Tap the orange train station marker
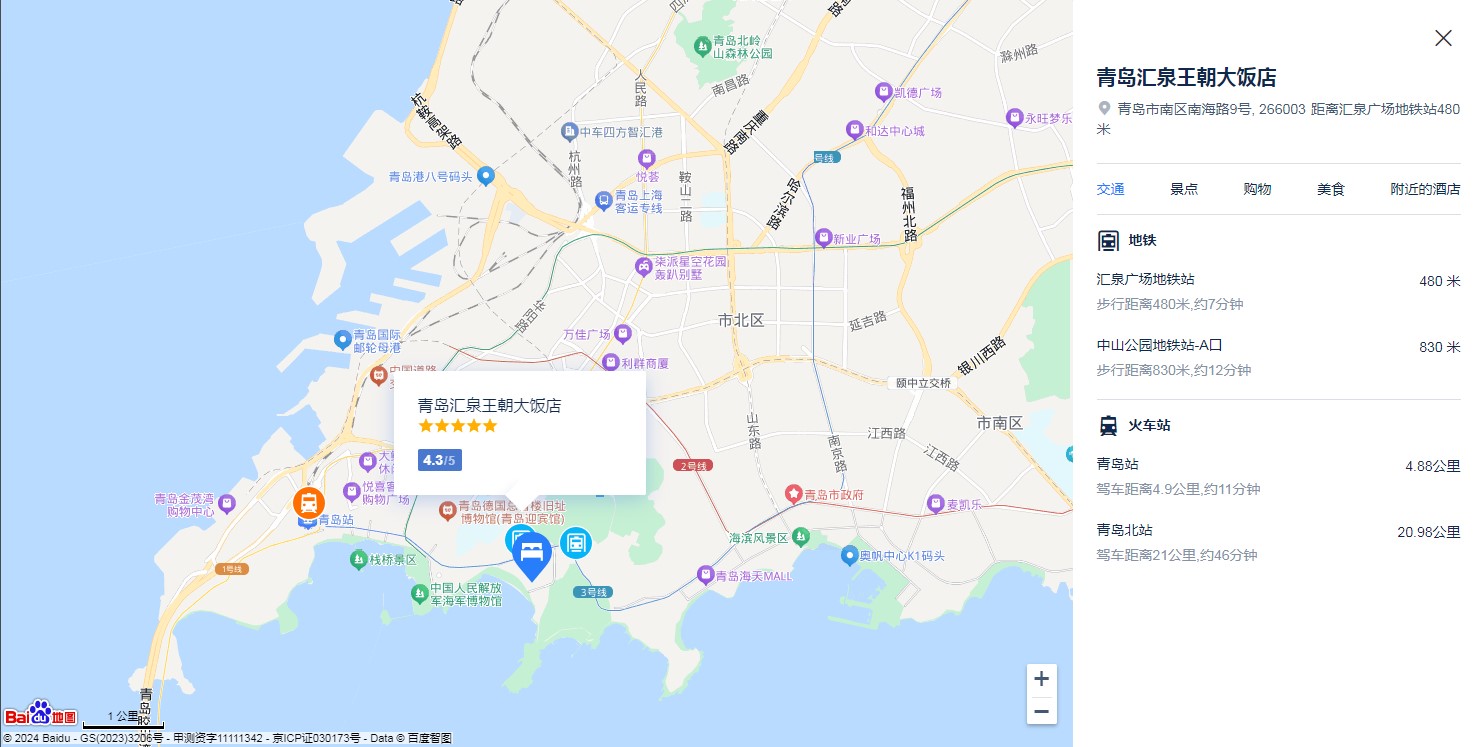Viewport: 1484px width, 747px height. [x=309, y=503]
